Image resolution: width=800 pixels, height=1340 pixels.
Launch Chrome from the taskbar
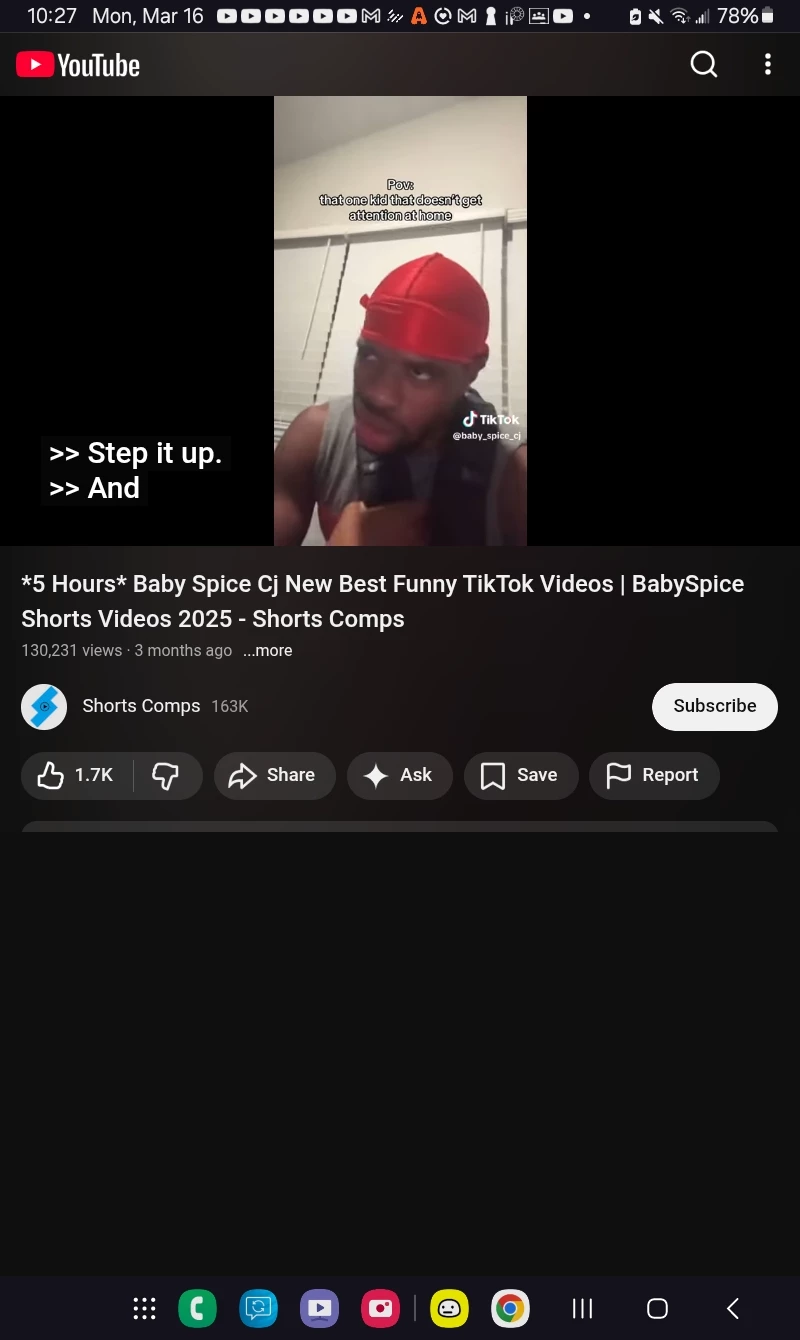510,1308
